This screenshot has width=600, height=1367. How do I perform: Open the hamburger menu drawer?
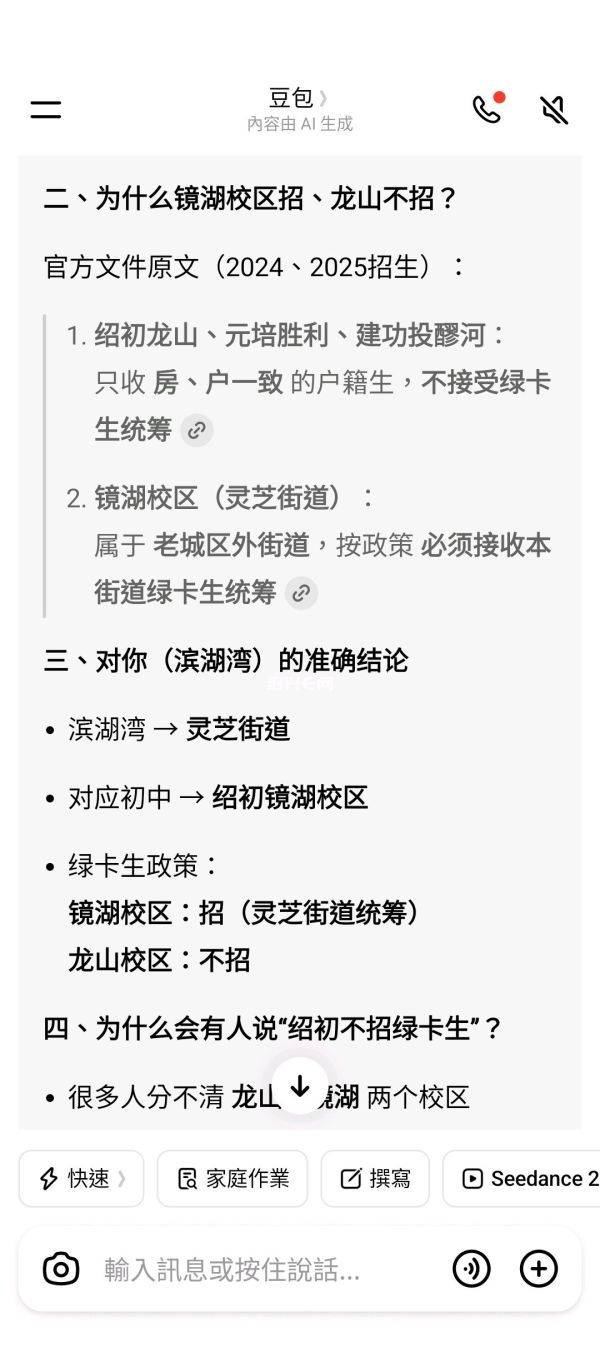(x=46, y=110)
